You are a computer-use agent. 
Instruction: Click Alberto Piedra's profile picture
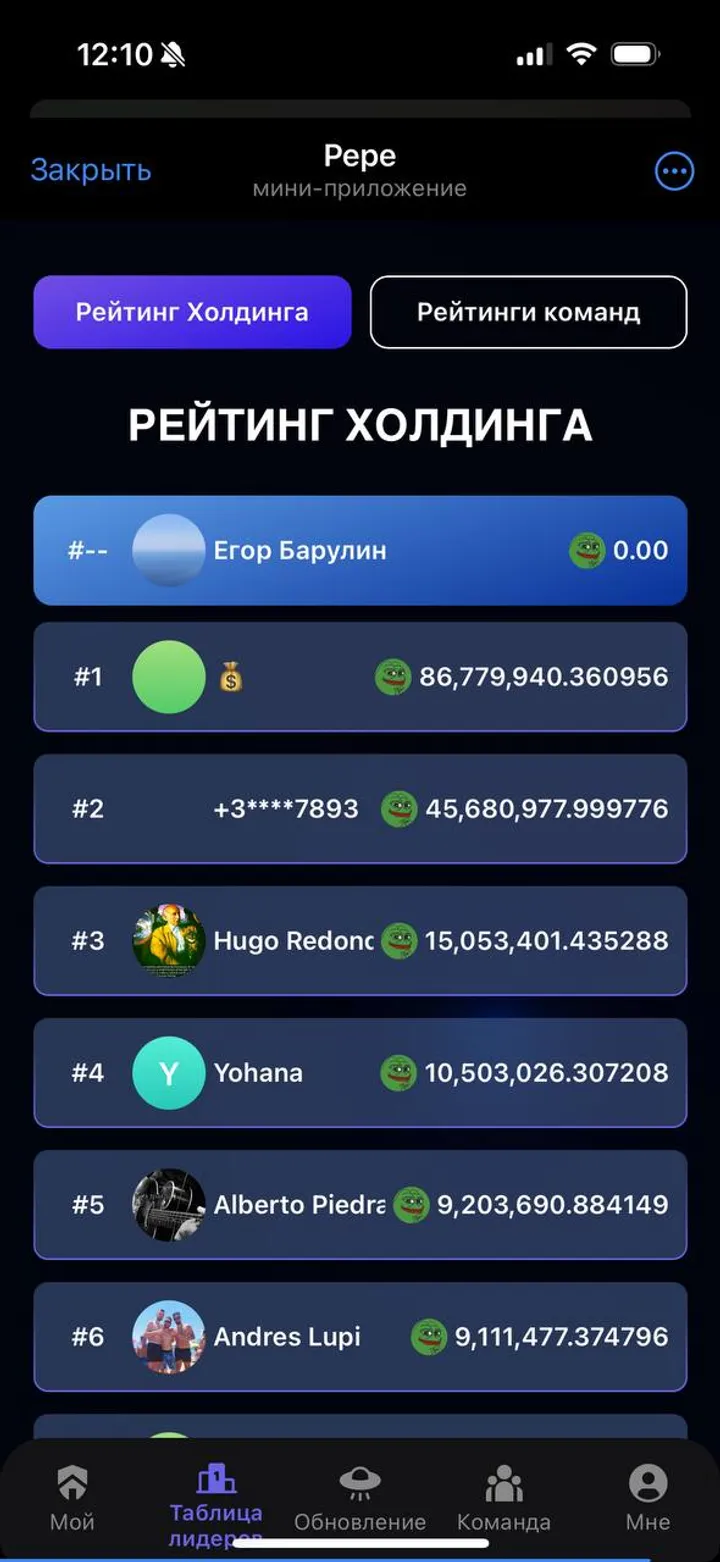[x=168, y=1205]
